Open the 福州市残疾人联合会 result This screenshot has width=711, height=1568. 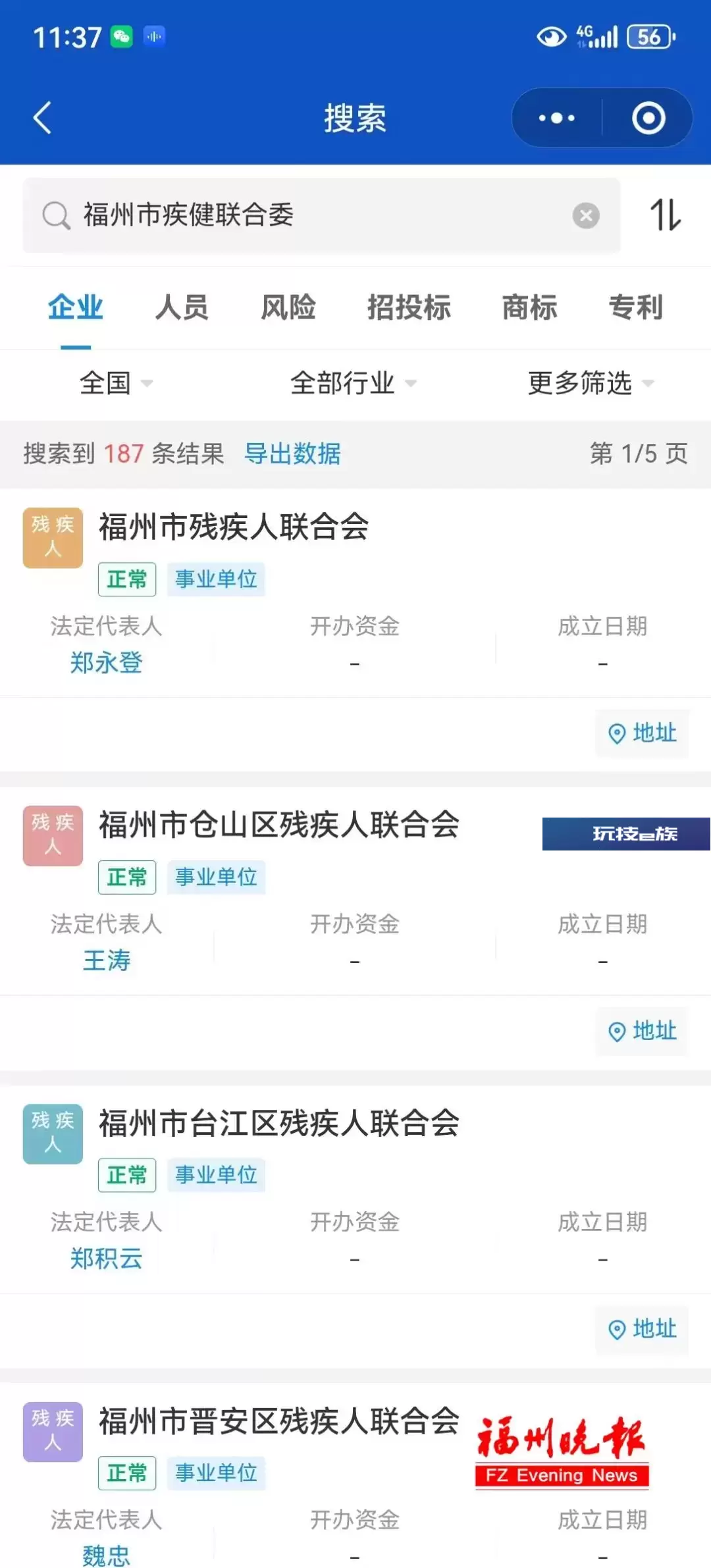(234, 527)
